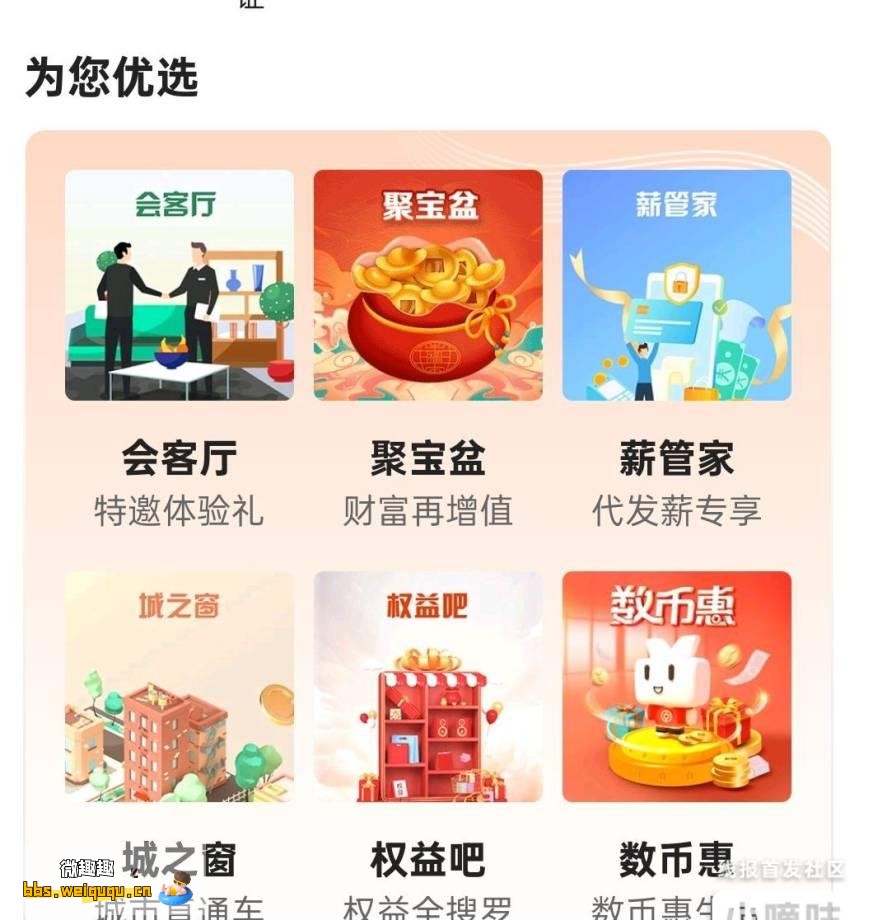Click the 为您优选 section heading
The image size is (873, 920).
[112, 78]
